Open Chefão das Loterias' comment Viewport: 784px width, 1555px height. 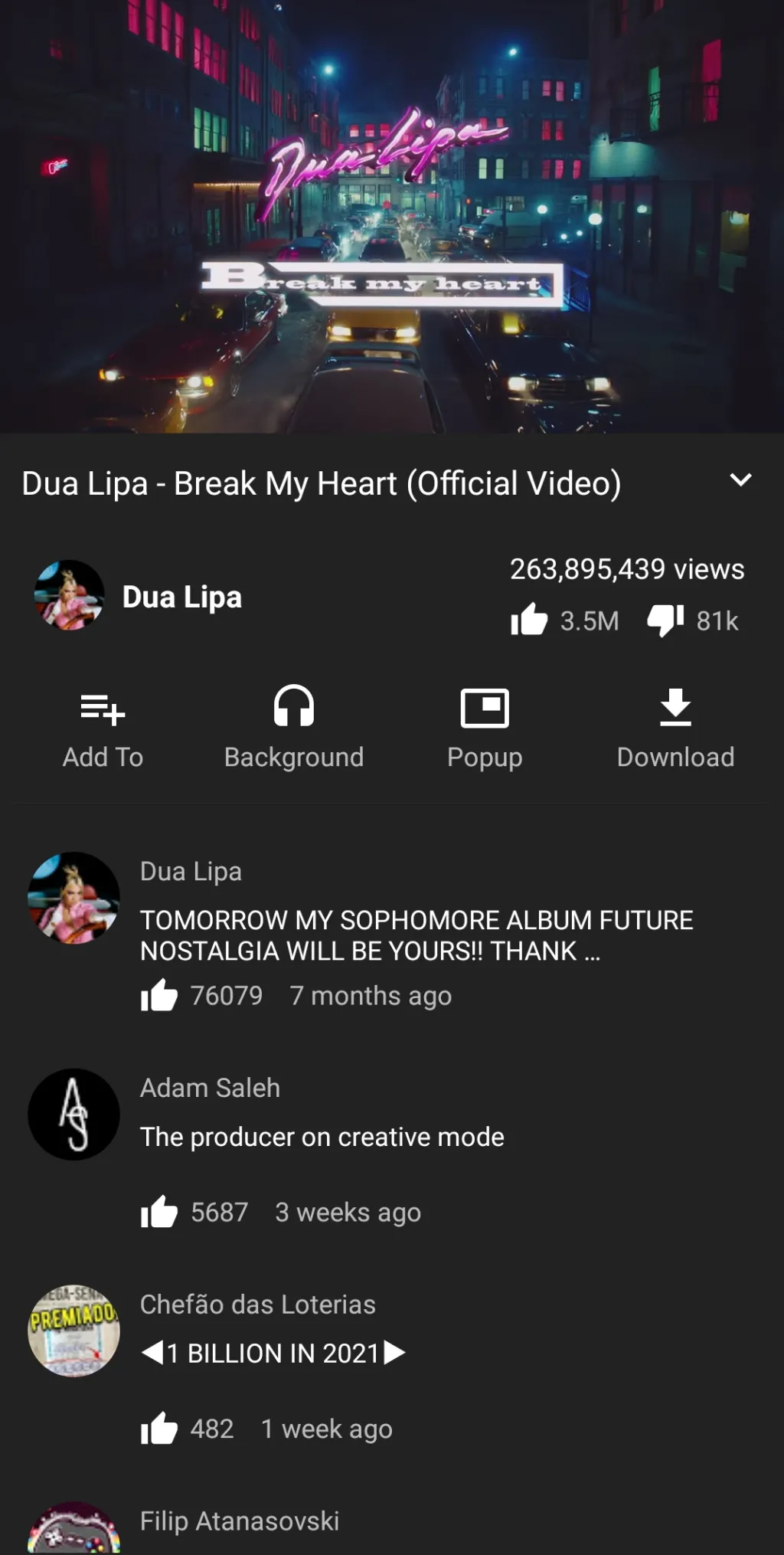point(273,1353)
